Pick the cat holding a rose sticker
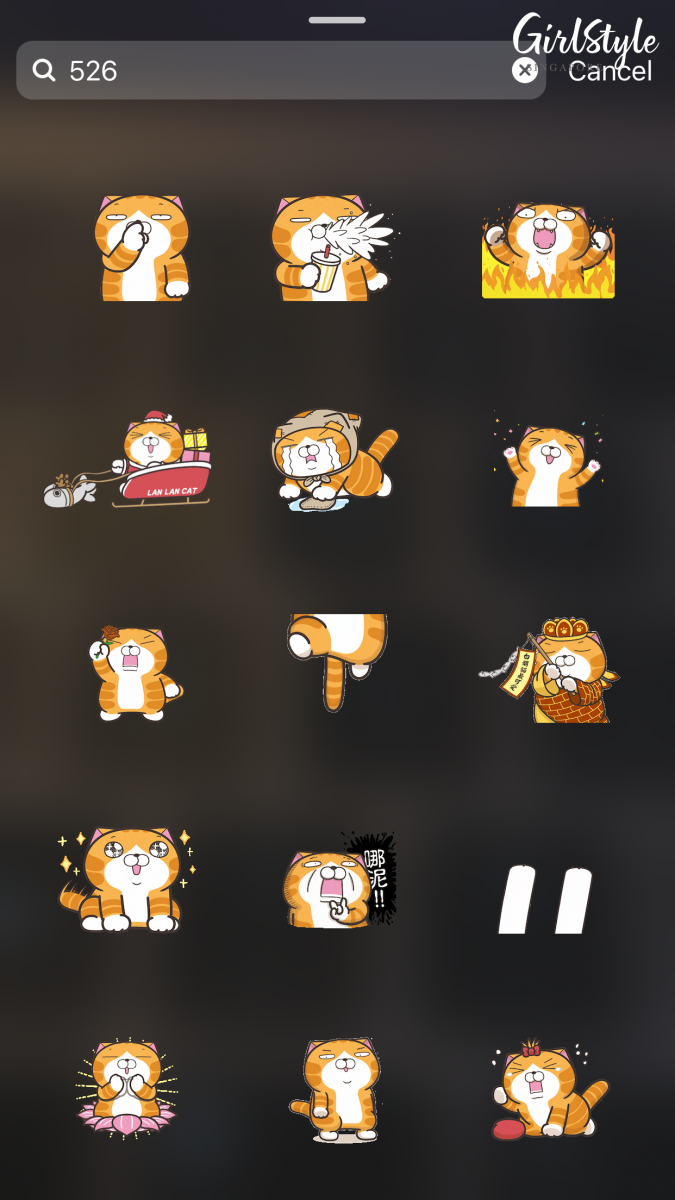 point(135,672)
